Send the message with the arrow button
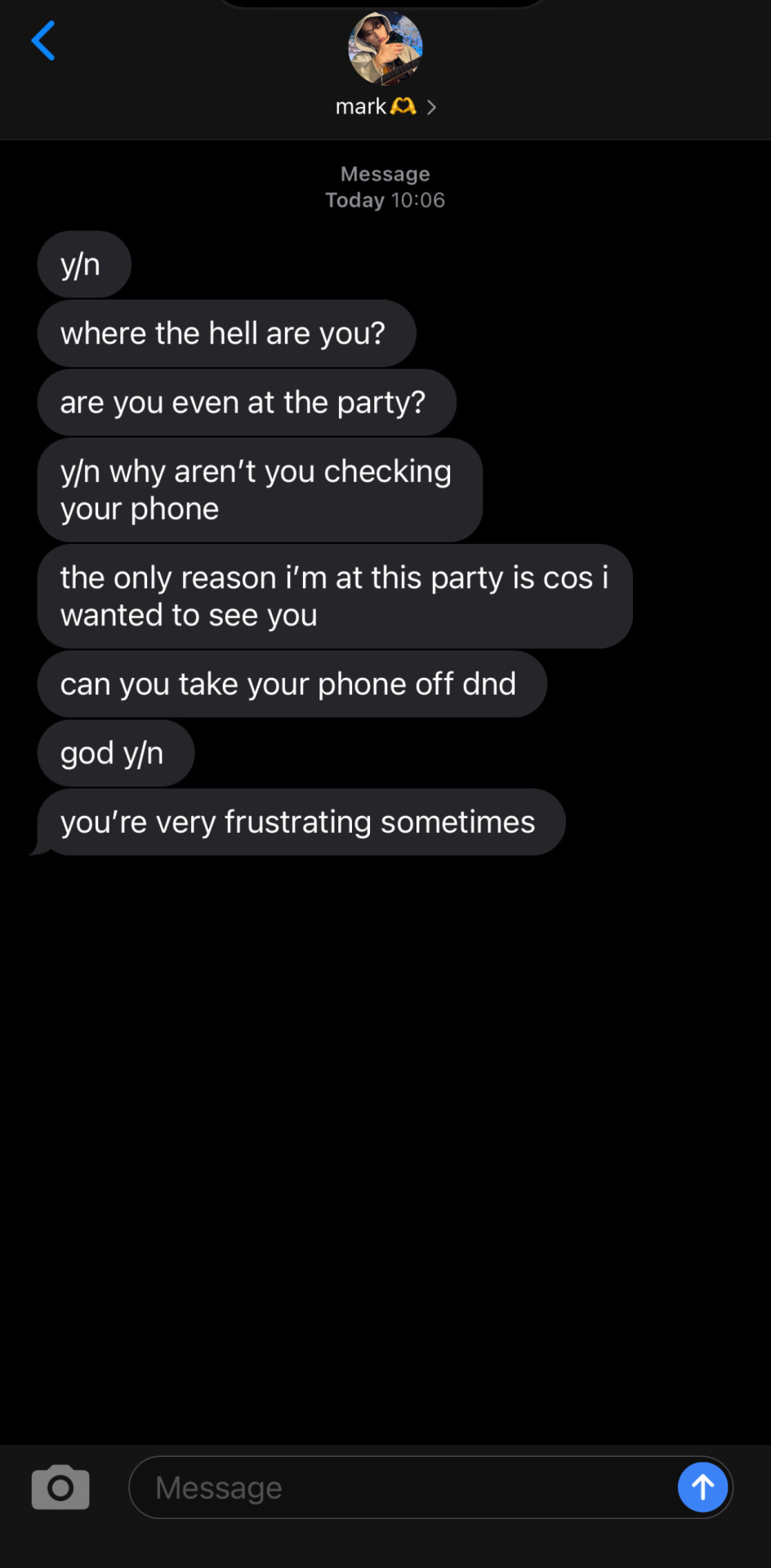The width and height of the screenshot is (771, 1568). [702, 1487]
